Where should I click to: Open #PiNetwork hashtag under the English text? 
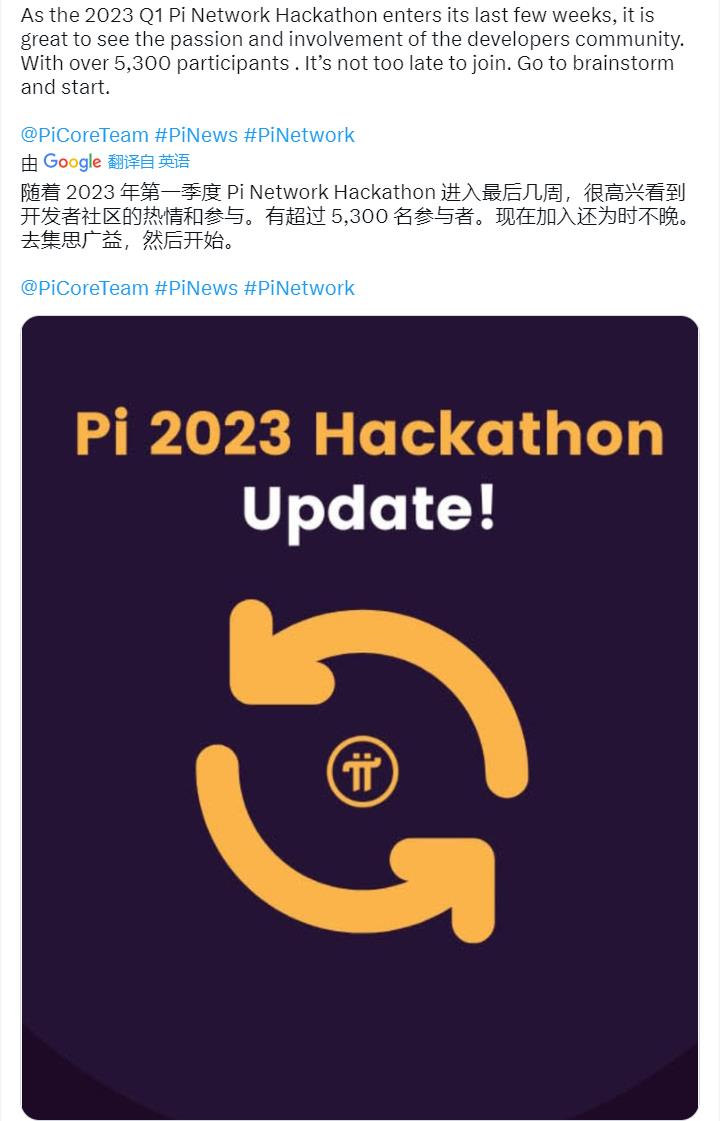pyautogui.click(x=299, y=135)
